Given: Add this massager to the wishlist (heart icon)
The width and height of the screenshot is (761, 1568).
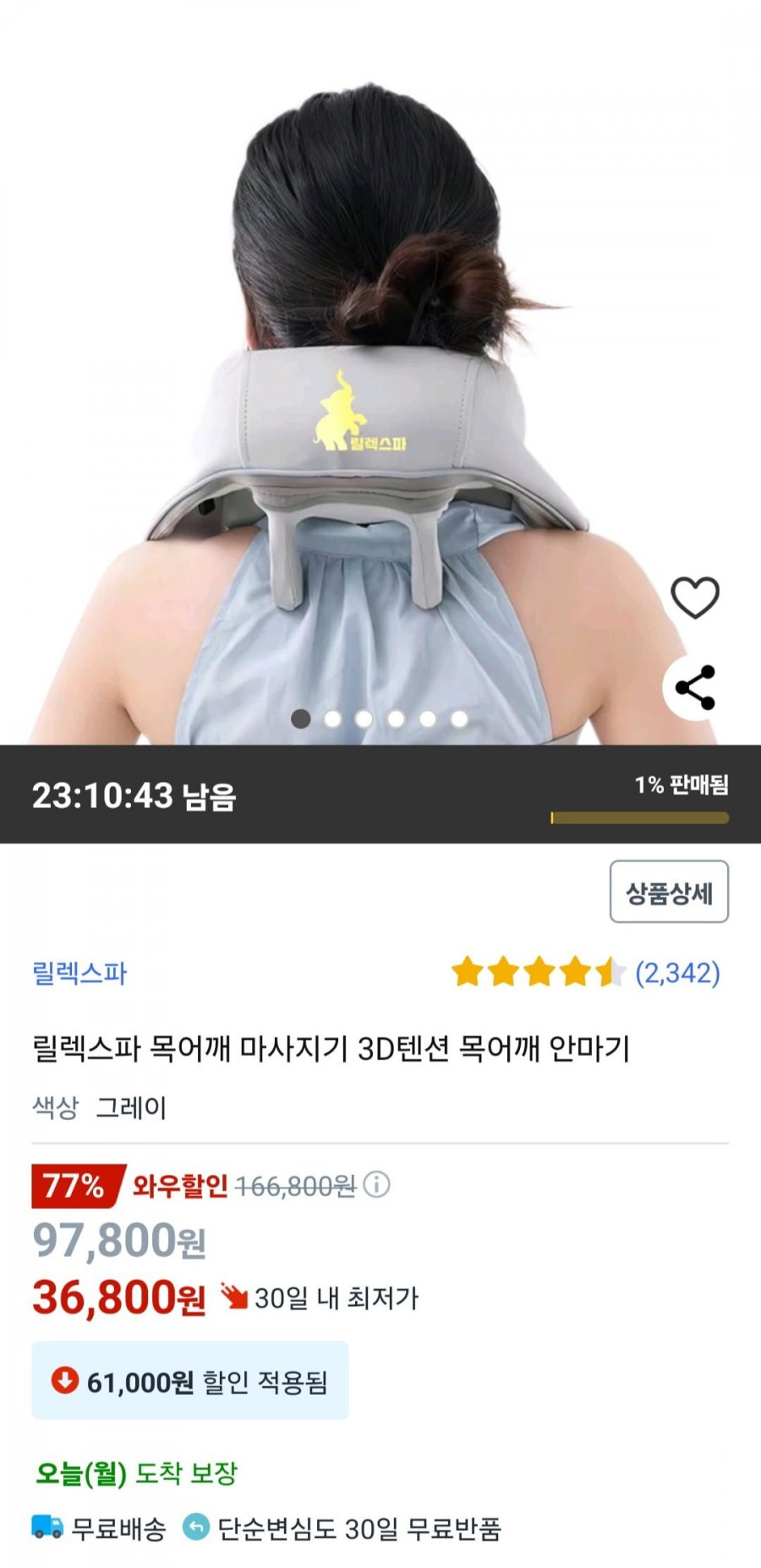Looking at the screenshot, I should click(694, 598).
